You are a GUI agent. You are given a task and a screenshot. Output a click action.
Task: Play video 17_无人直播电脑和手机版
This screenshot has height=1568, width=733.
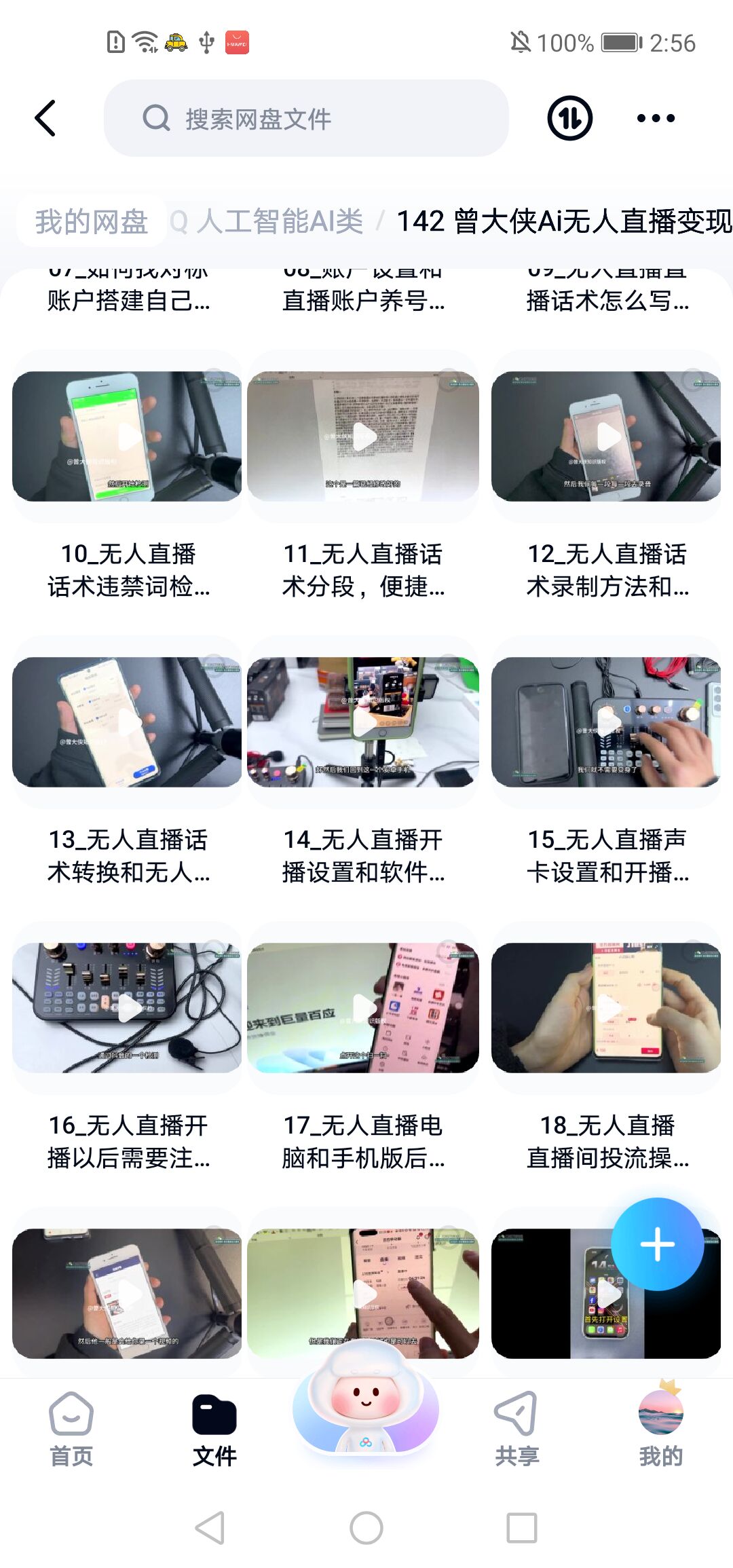point(363,1008)
